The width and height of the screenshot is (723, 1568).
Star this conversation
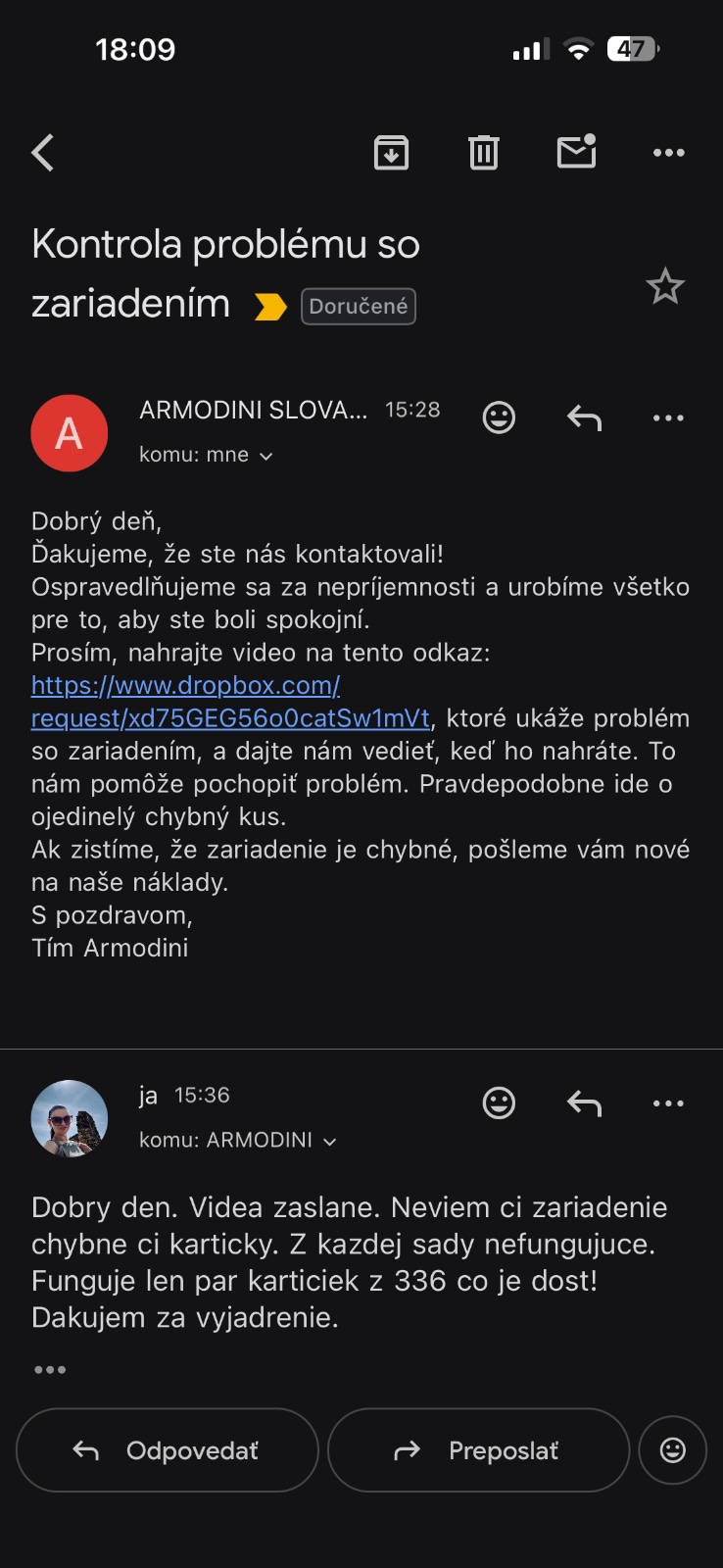(665, 286)
